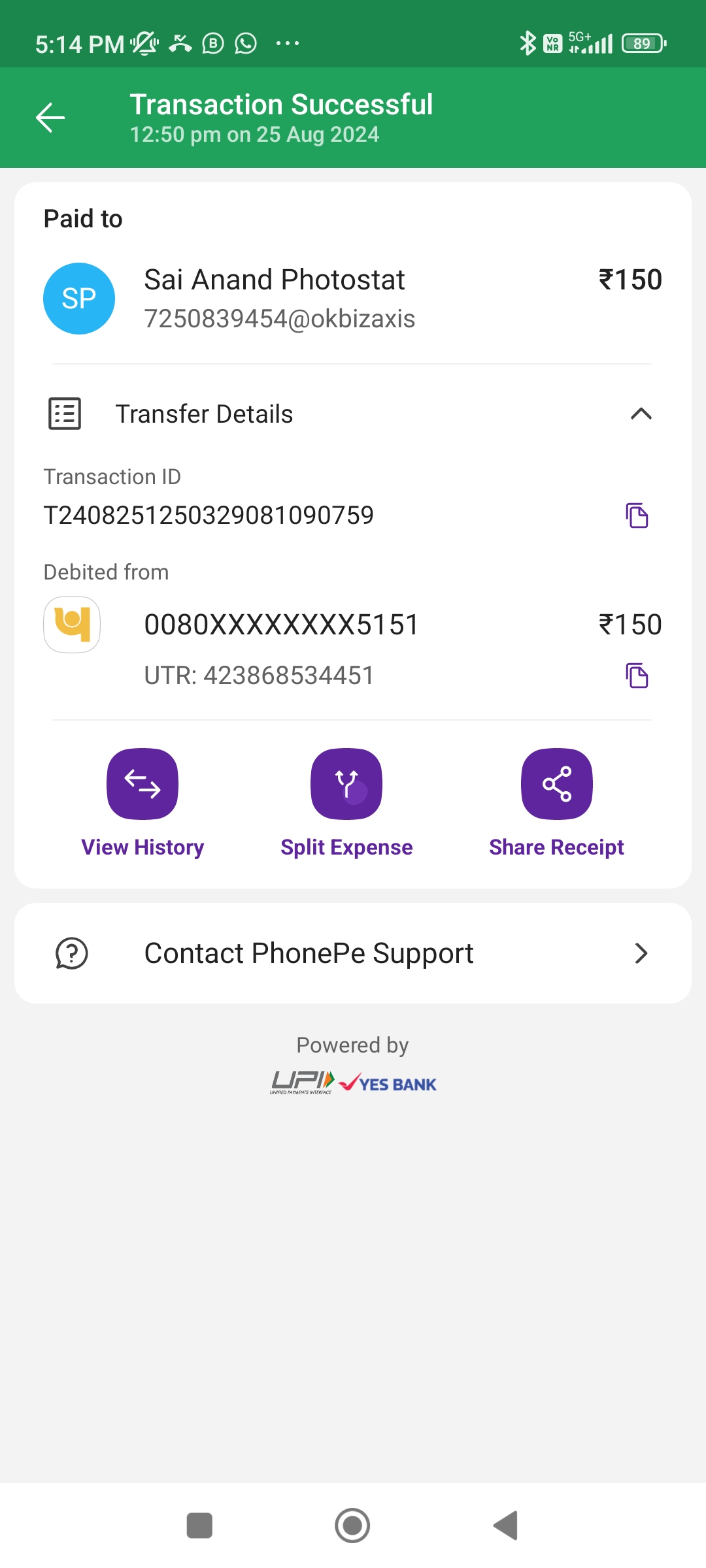Share Receipt of this payment
706x1568 pixels.
click(556, 784)
